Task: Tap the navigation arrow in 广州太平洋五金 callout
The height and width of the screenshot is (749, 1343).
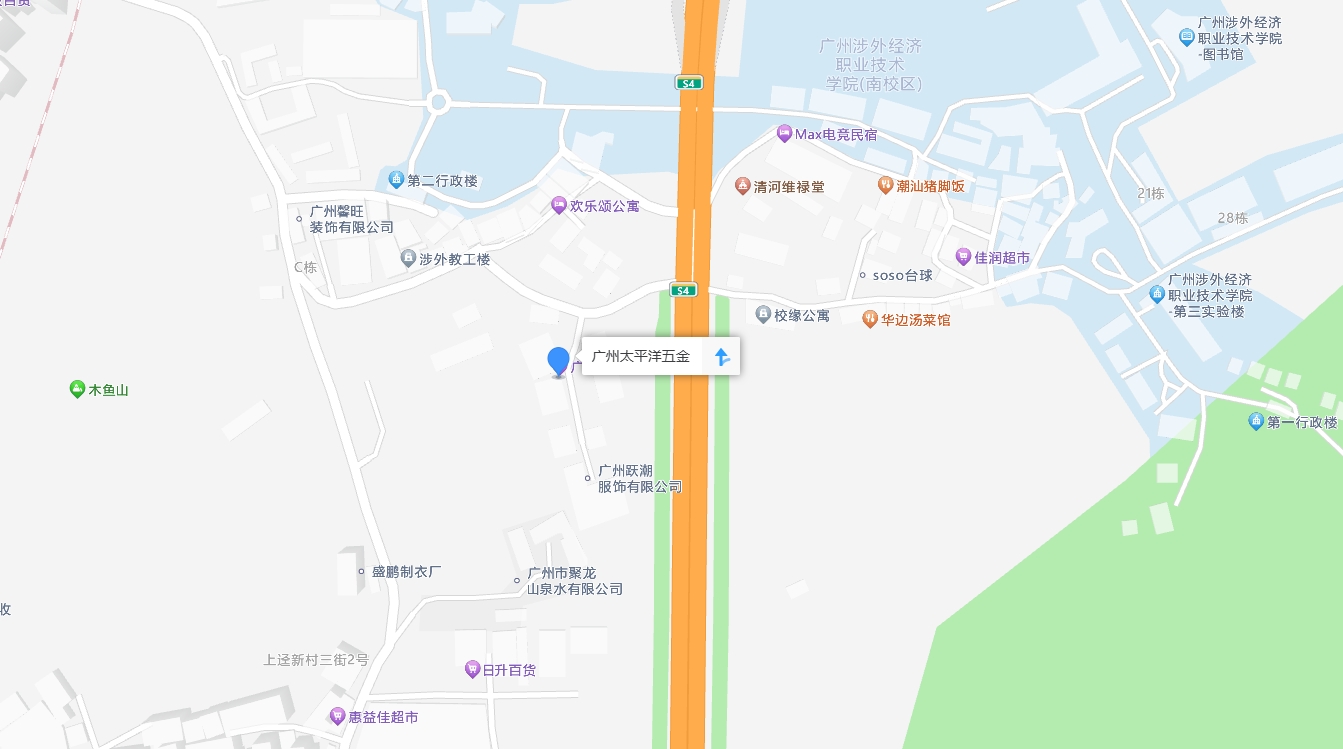Action: 722,356
